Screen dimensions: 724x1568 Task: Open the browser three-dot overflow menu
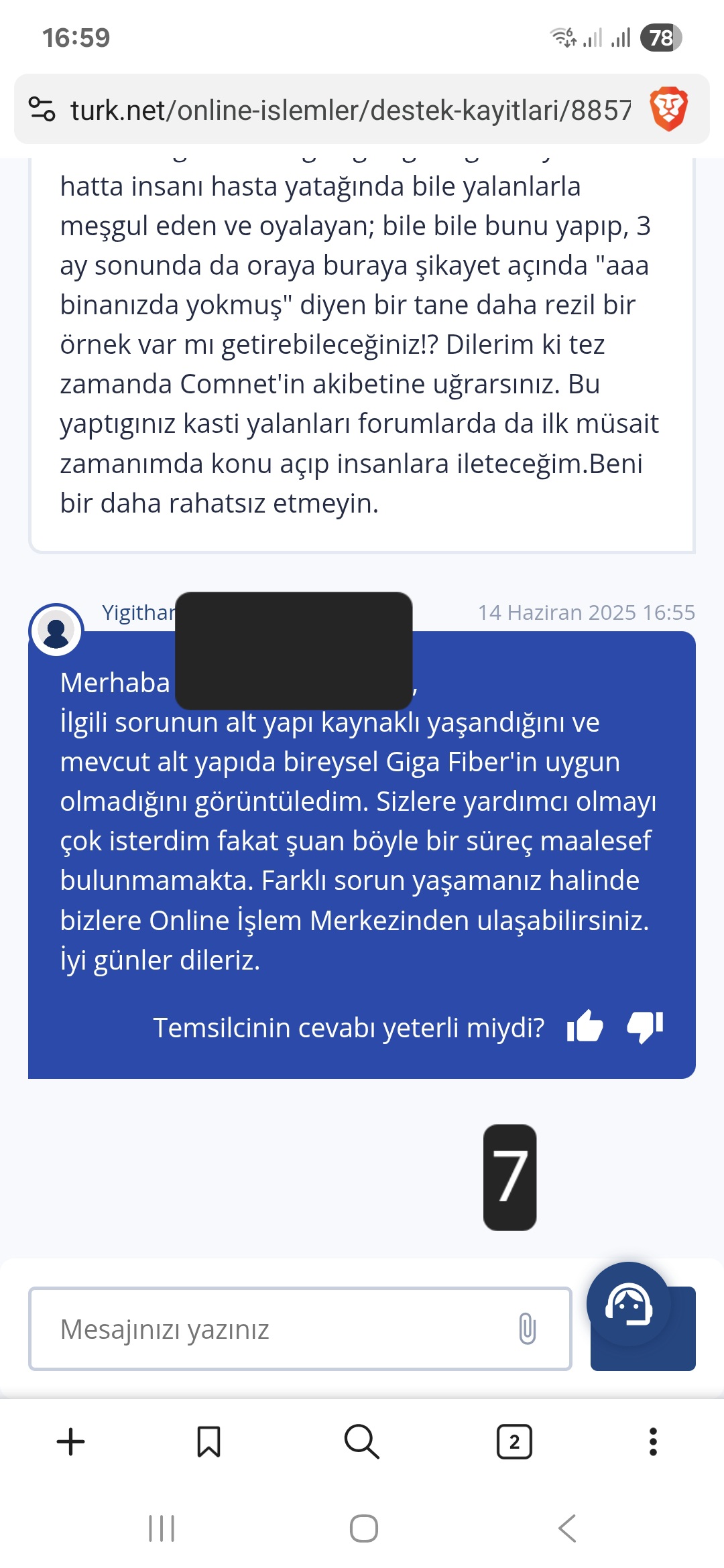point(653,1441)
